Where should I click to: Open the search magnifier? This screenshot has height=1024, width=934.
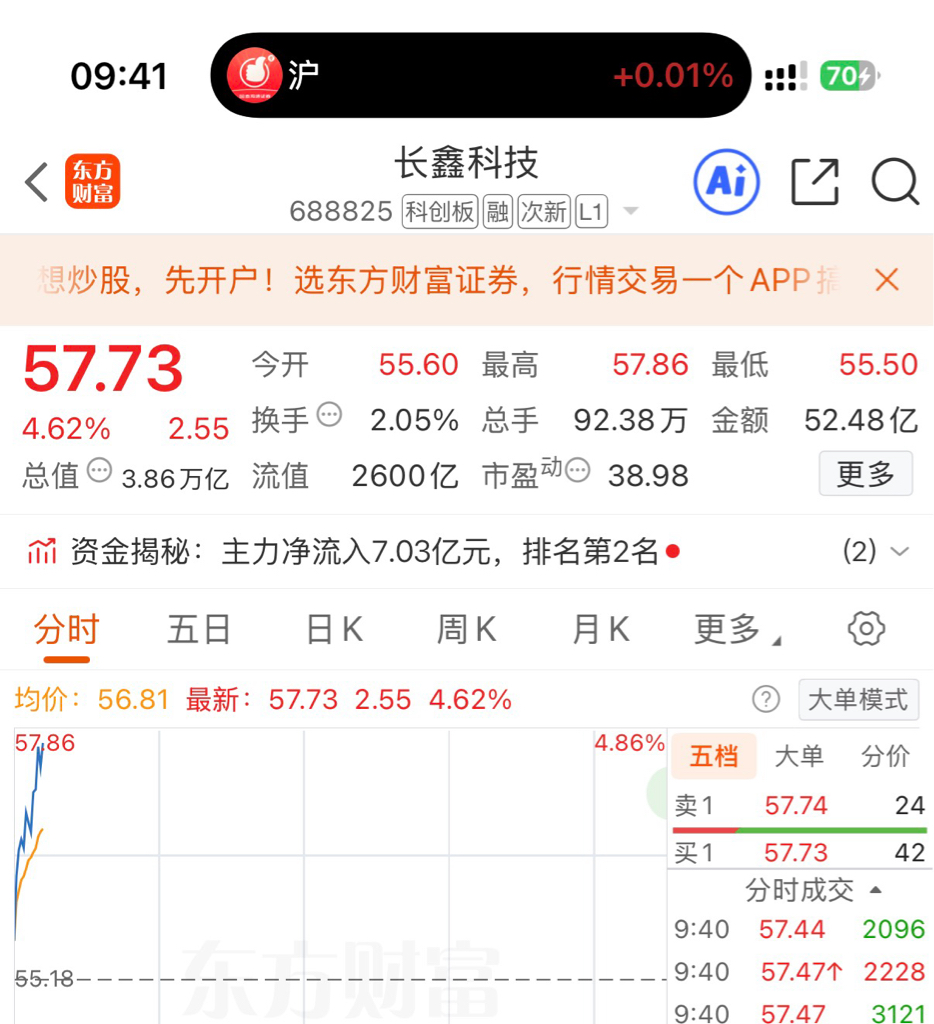[895, 182]
